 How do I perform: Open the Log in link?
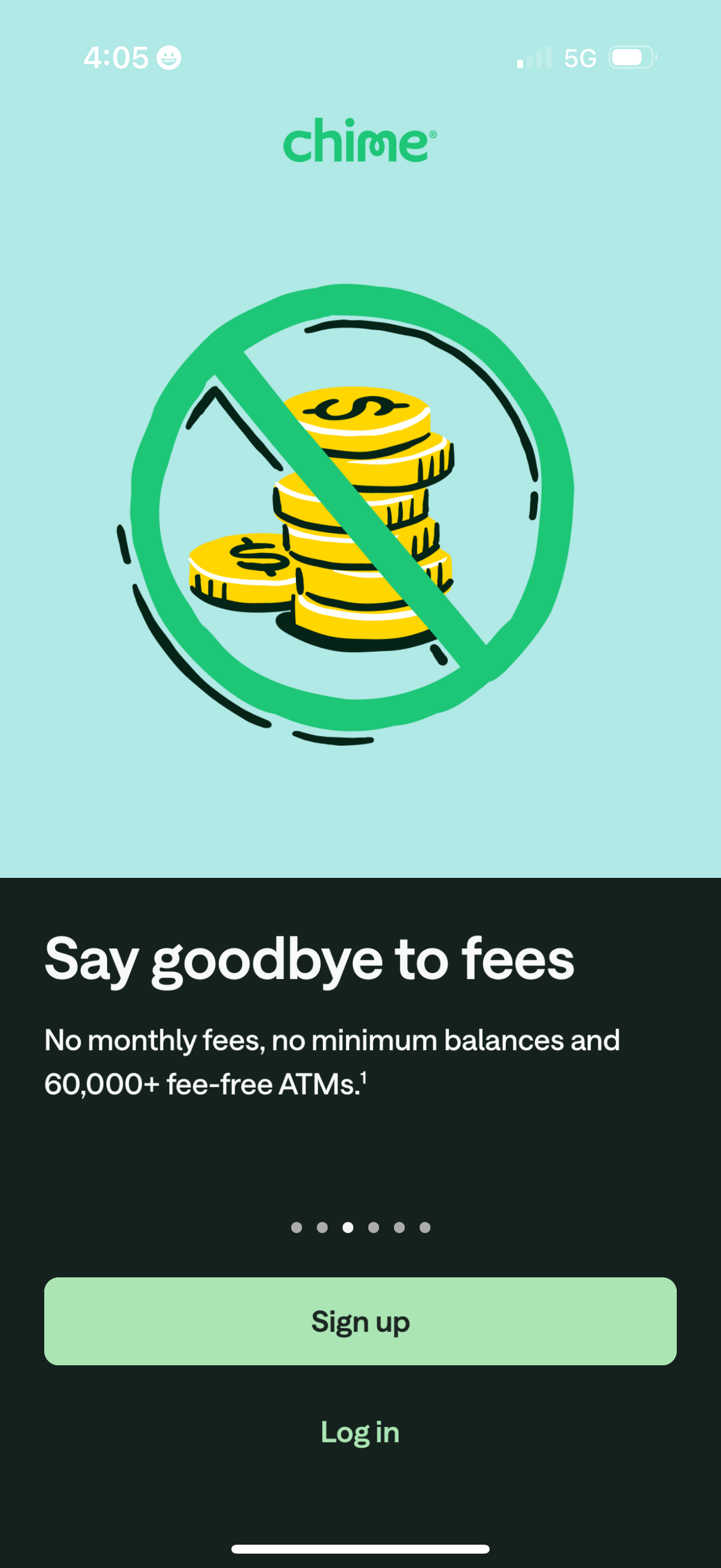point(360,1432)
